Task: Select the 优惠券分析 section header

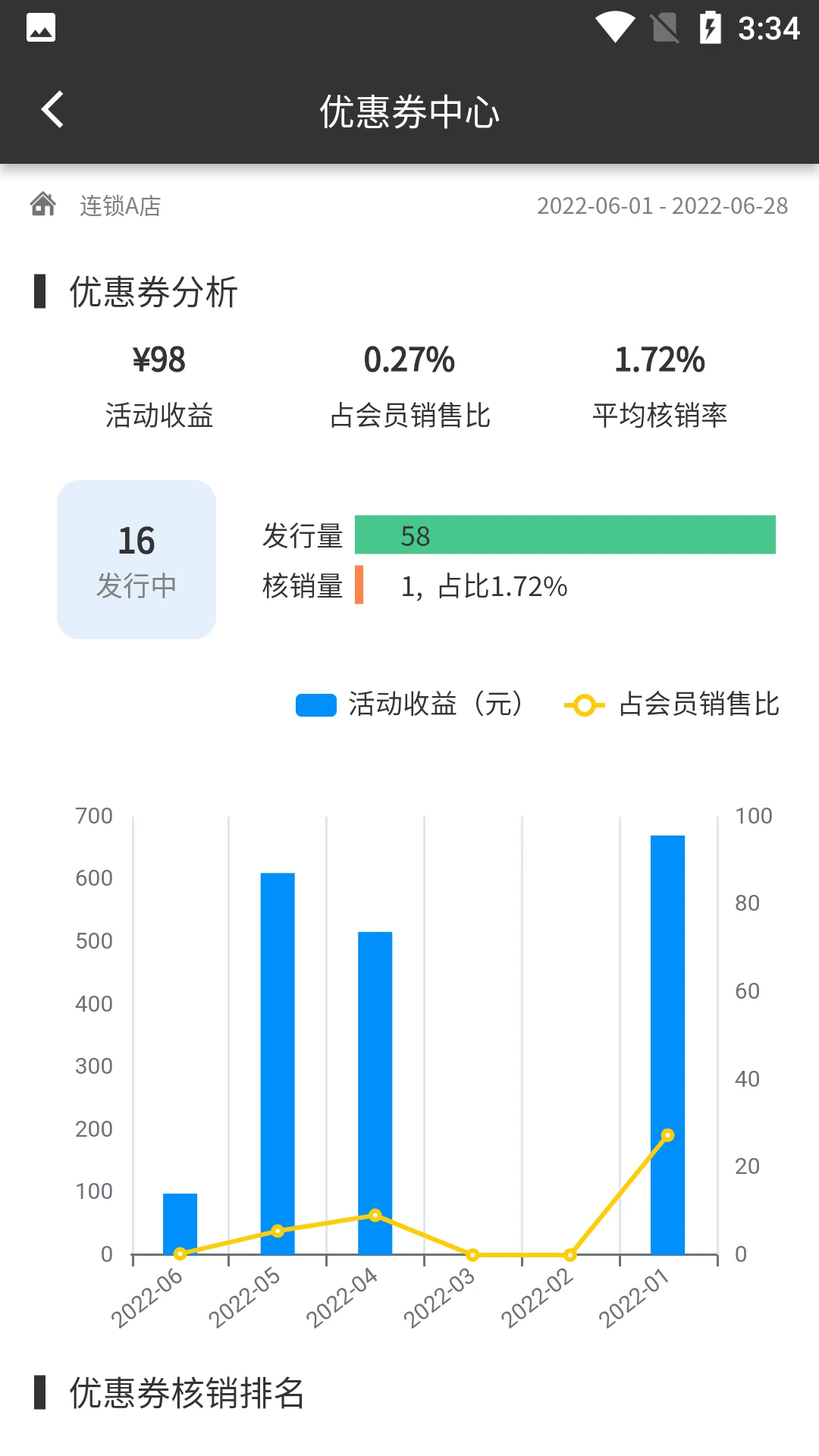Action: click(x=152, y=292)
